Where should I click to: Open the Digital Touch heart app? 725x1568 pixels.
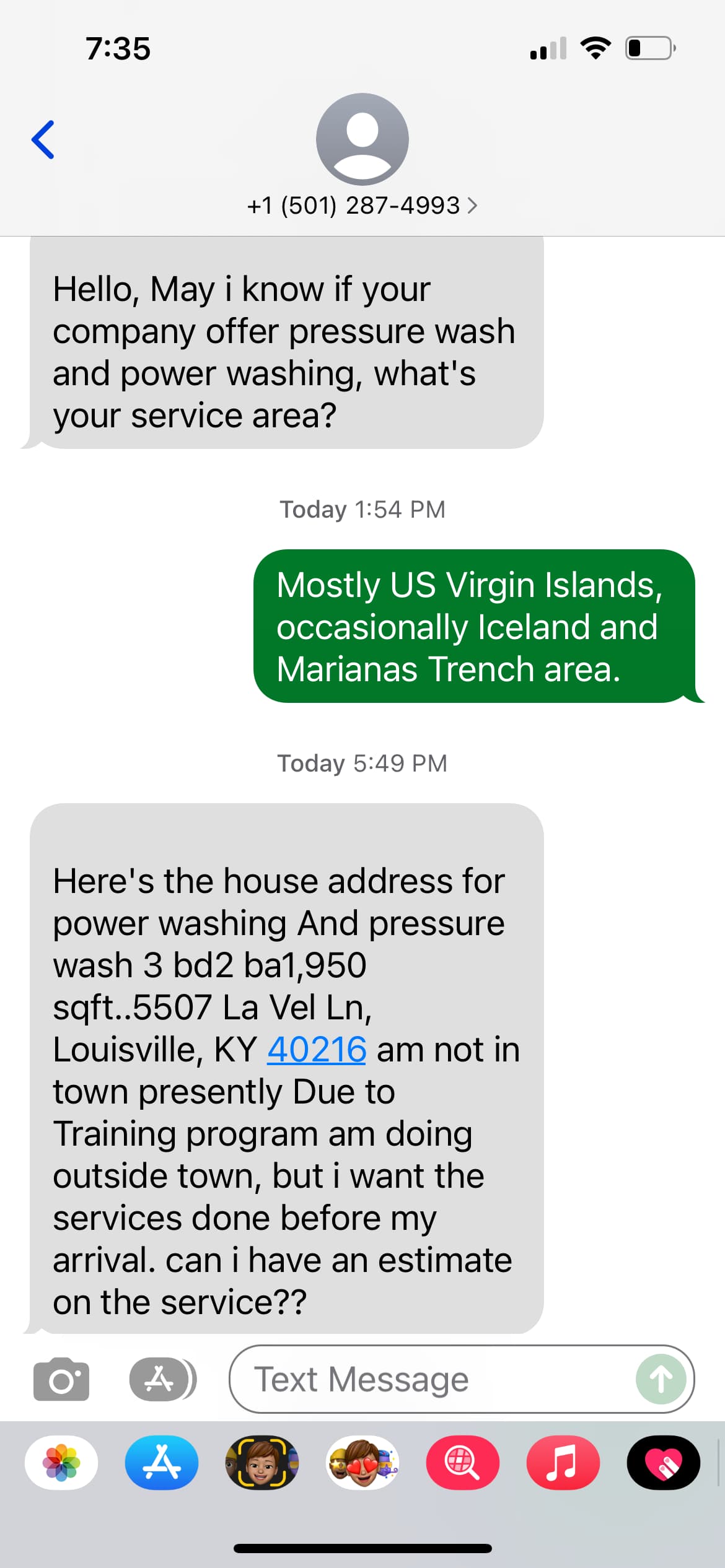[664, 1463]
